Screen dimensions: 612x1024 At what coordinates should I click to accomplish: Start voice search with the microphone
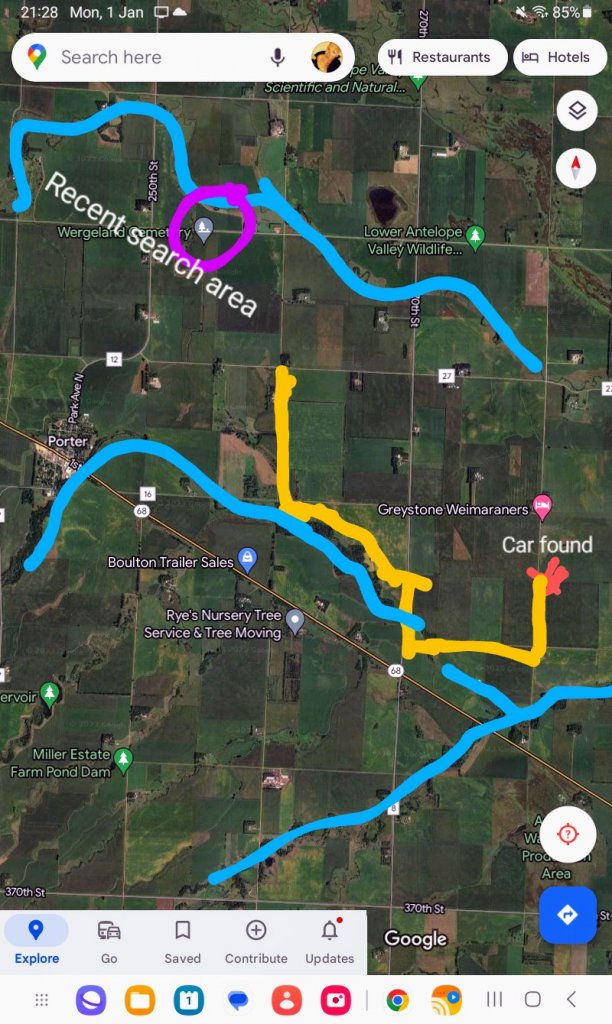(278, 57)
